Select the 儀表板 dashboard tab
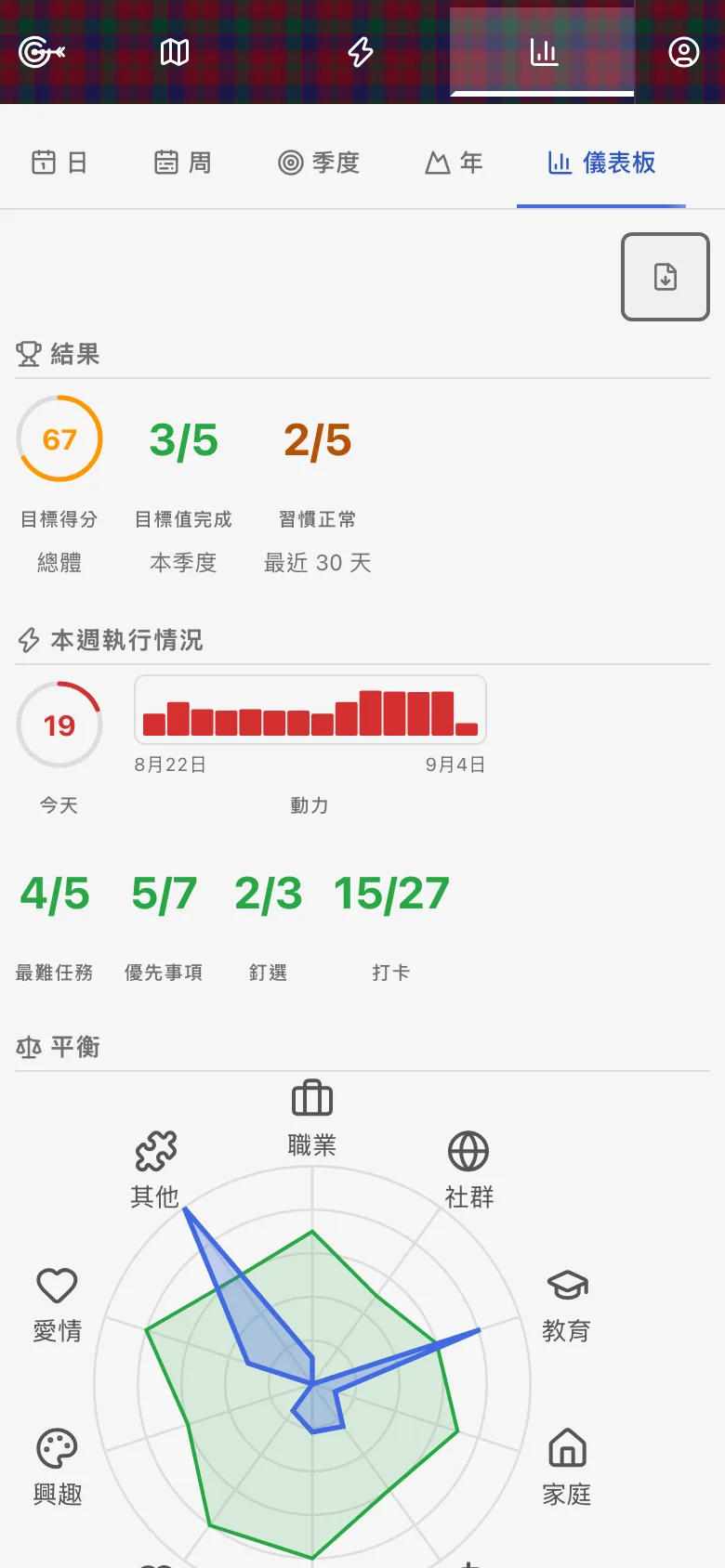This screenshot has width=725, height=1568. click(x=601, y=163)
